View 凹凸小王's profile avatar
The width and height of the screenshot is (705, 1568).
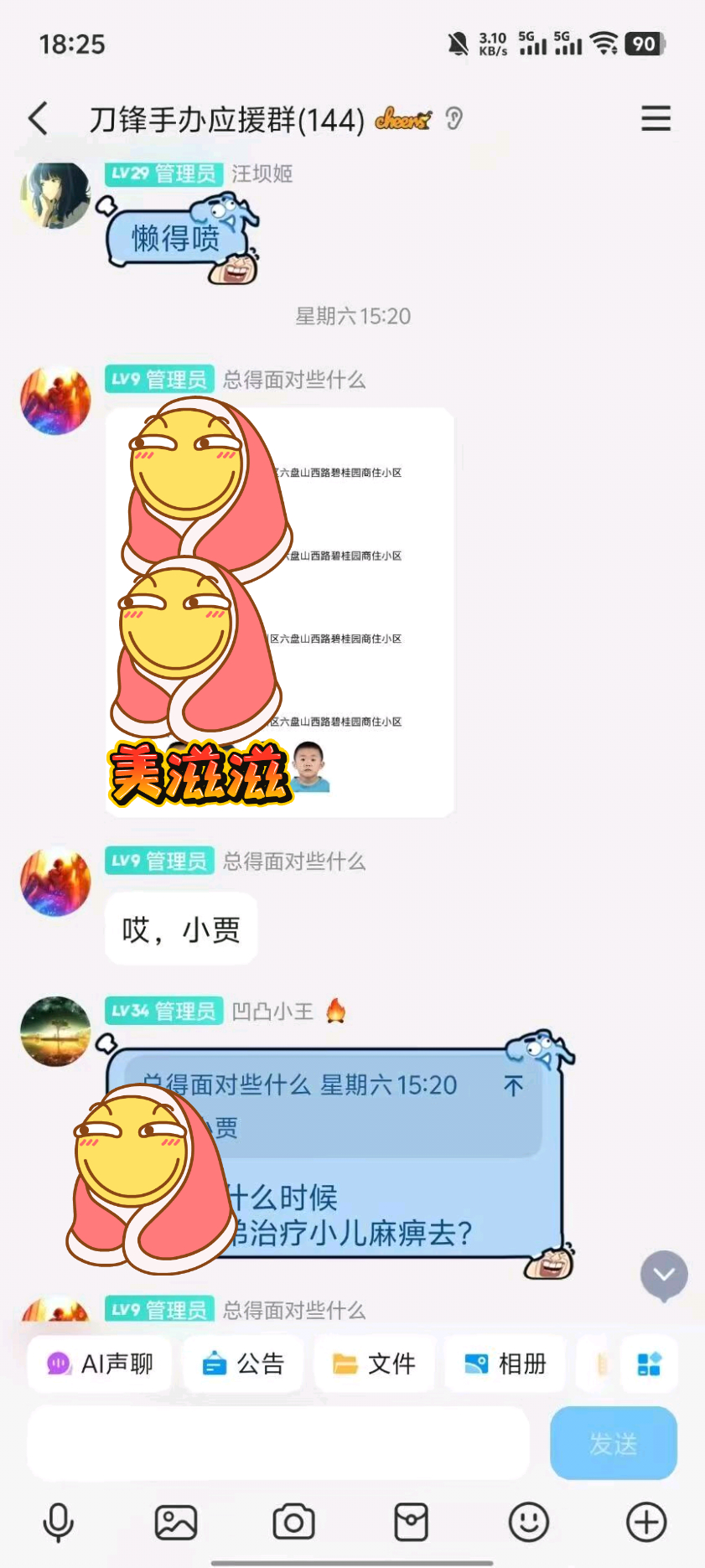[x=55, y=1031]
